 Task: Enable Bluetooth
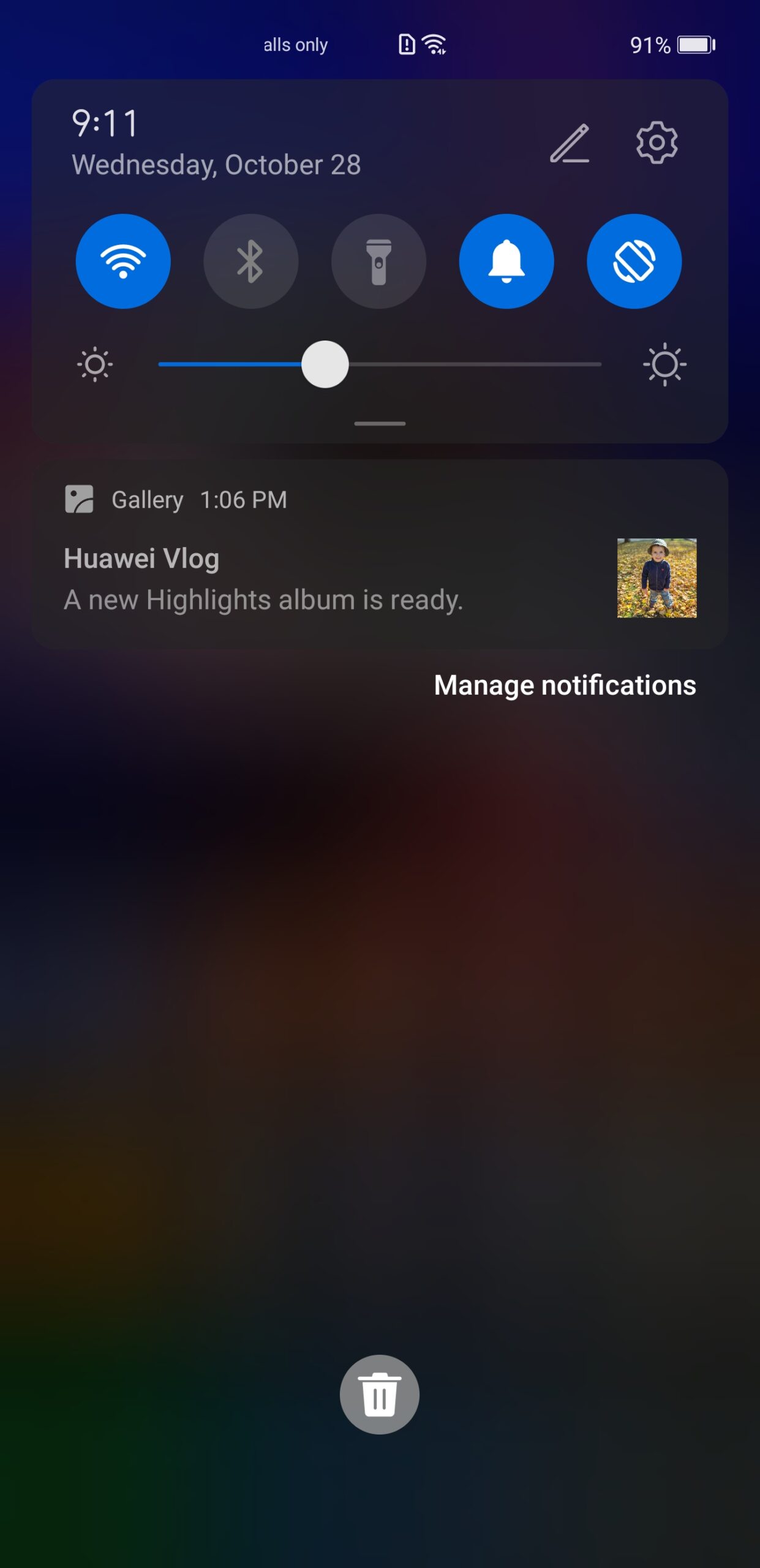[x=251, y=261]
